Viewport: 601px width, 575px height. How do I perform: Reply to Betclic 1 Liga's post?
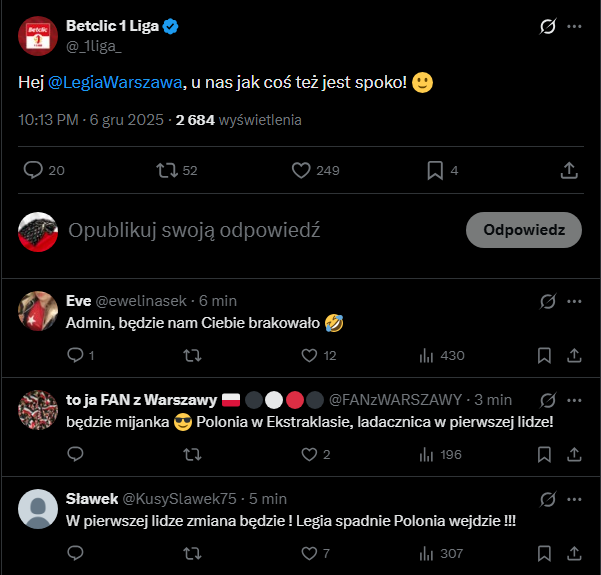click(x=33, y=171)
